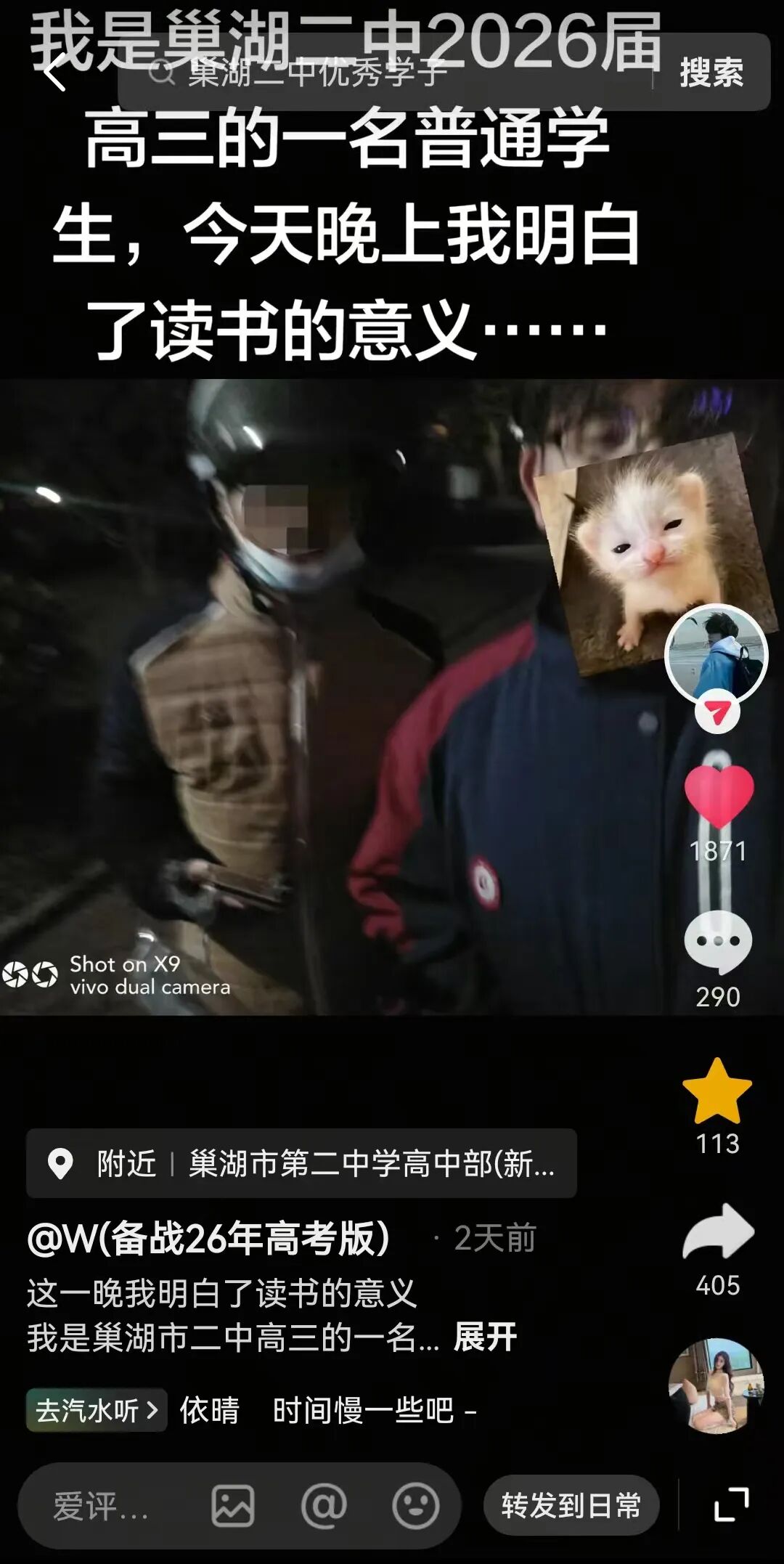Tap 去汽水听 music chip
This screenshot has height=1564, width=784.
tap(97, 1410)
